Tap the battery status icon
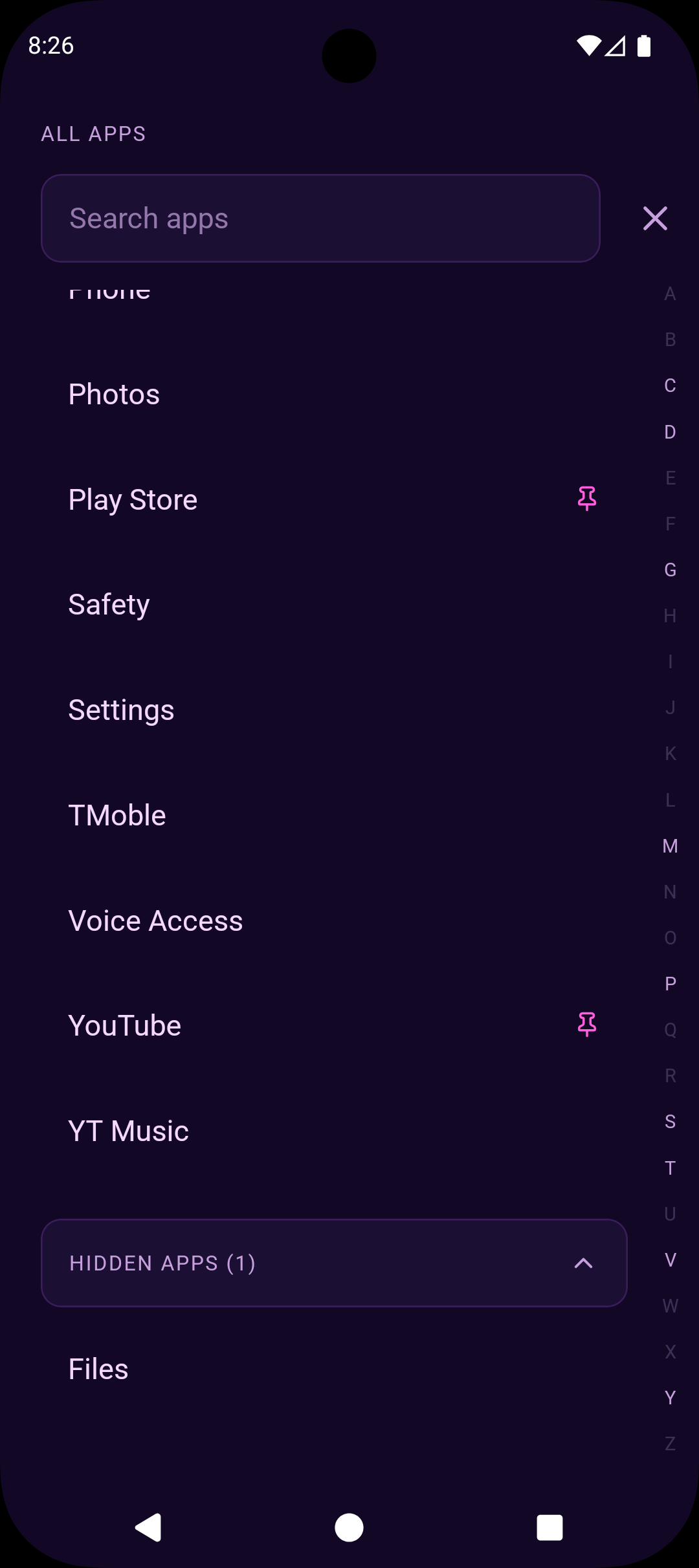The width and height of the screenshot is (699, 1568). [645, 45]
